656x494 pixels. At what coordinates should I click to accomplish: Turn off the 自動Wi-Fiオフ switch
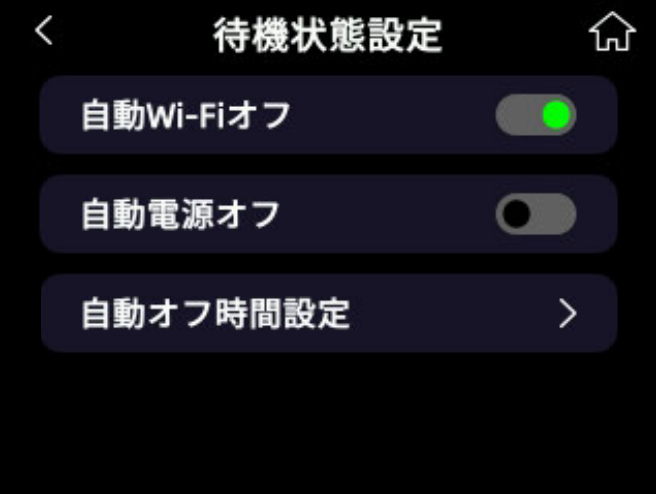[x=536, y=116]
